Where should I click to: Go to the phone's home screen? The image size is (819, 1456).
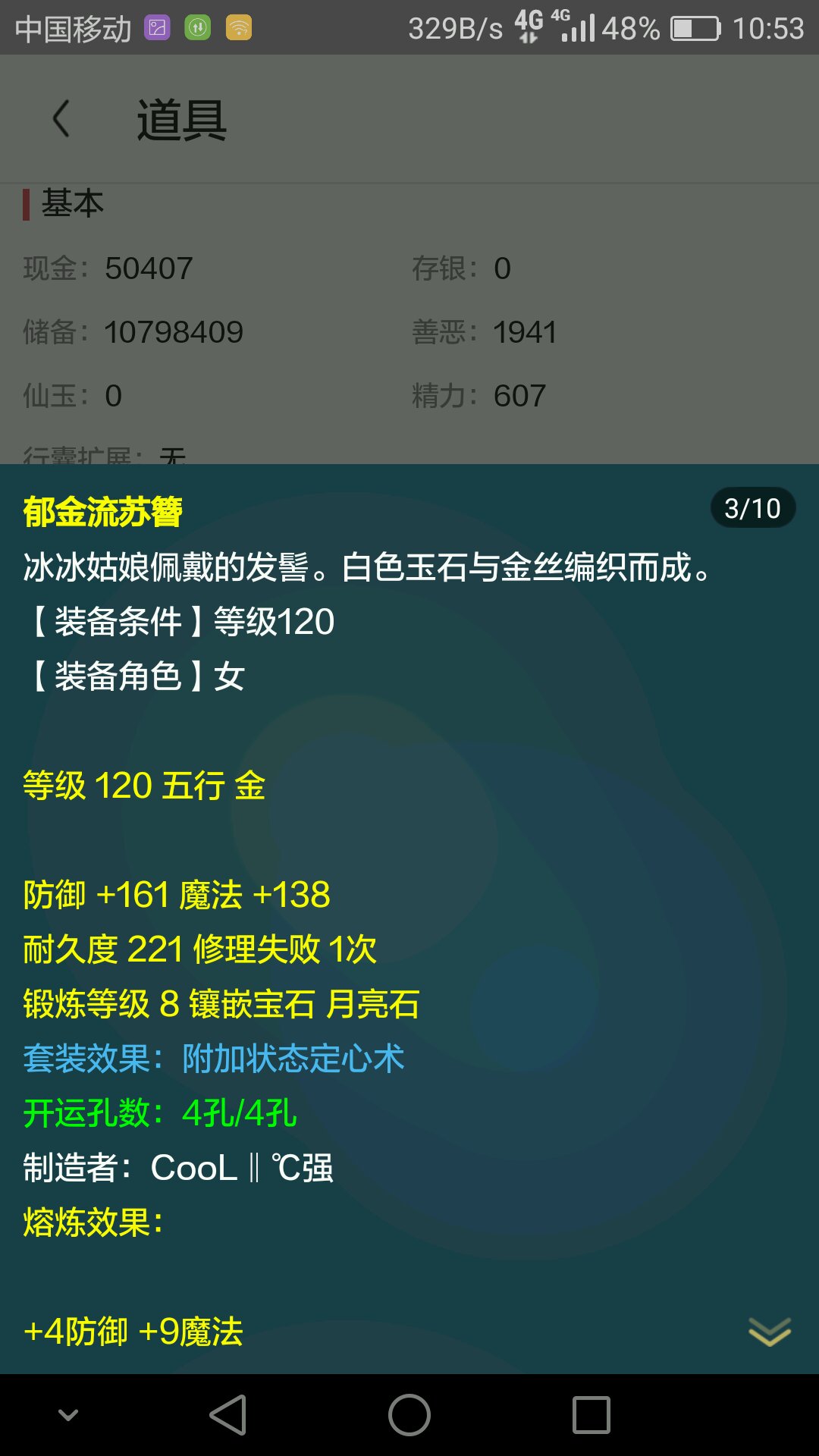pyautogui.click(x=409, y=1415)
